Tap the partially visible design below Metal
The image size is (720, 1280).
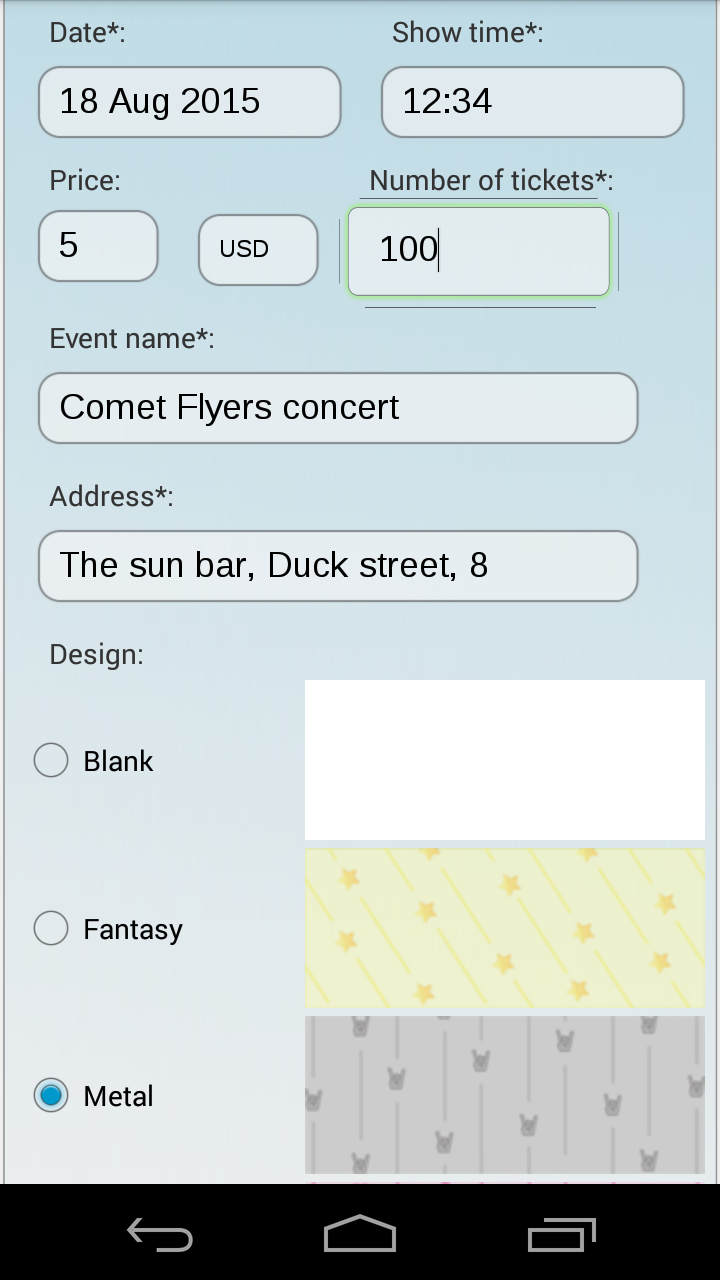504,1175
